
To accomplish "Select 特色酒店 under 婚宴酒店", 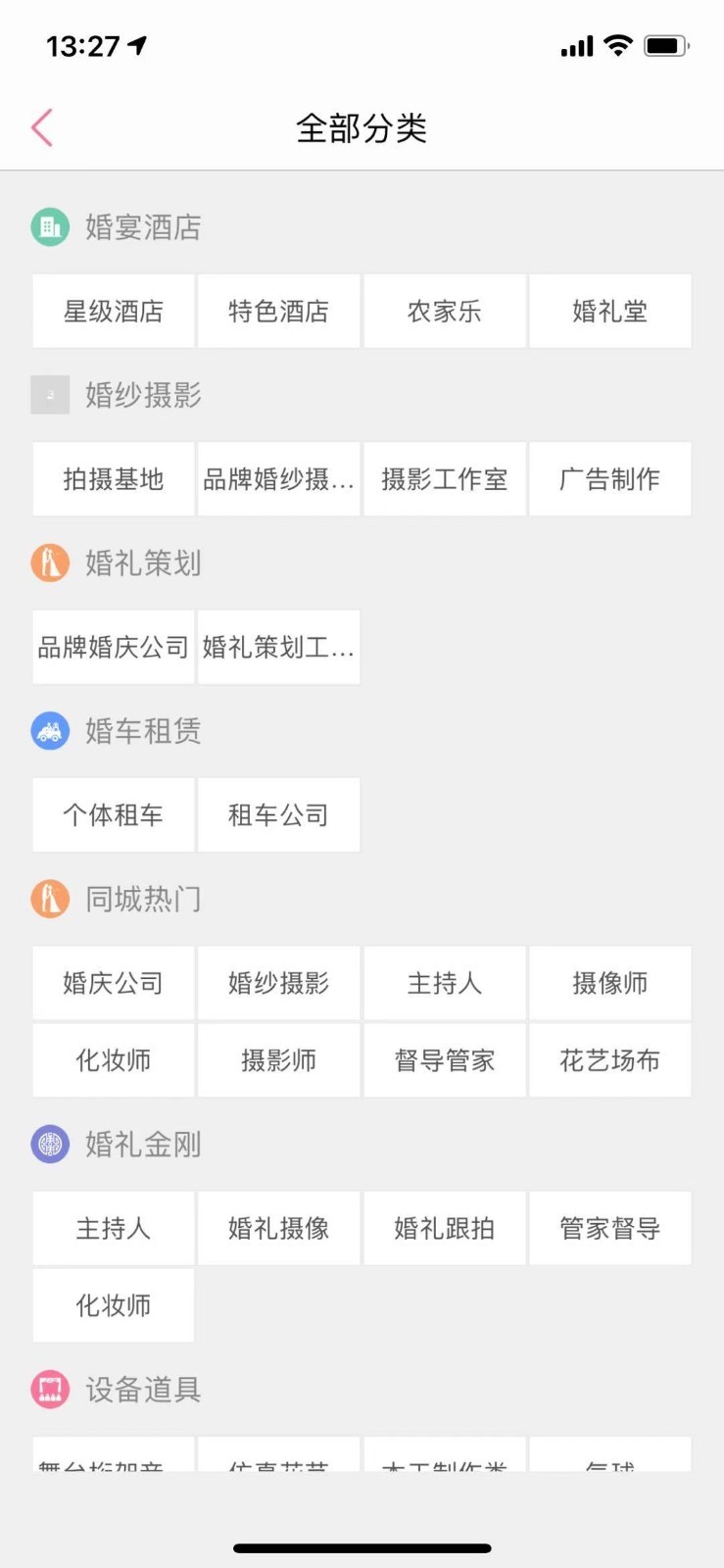I will 279,312.
